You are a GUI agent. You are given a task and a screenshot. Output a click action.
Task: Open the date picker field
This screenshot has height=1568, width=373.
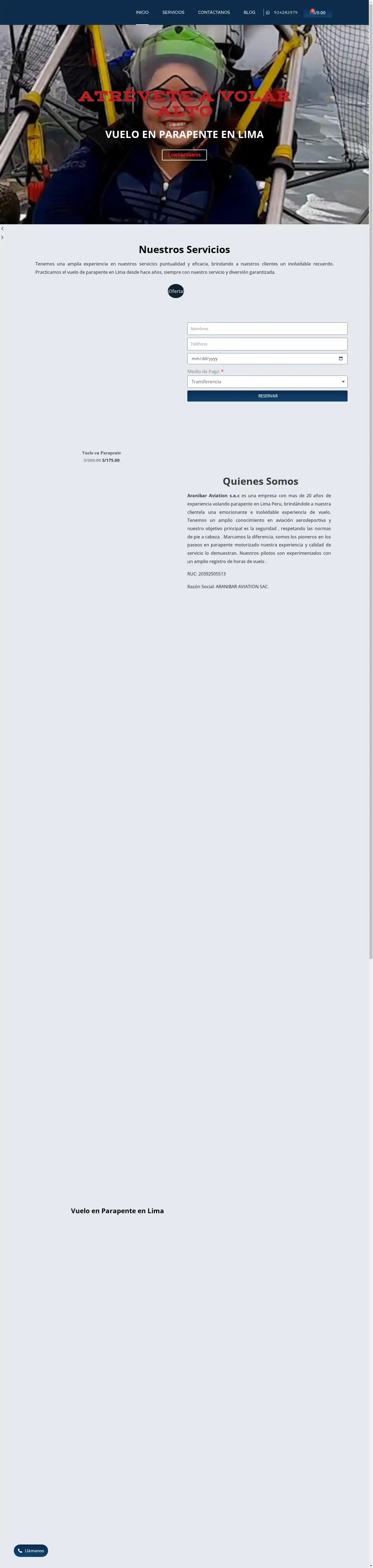(267, 358)
